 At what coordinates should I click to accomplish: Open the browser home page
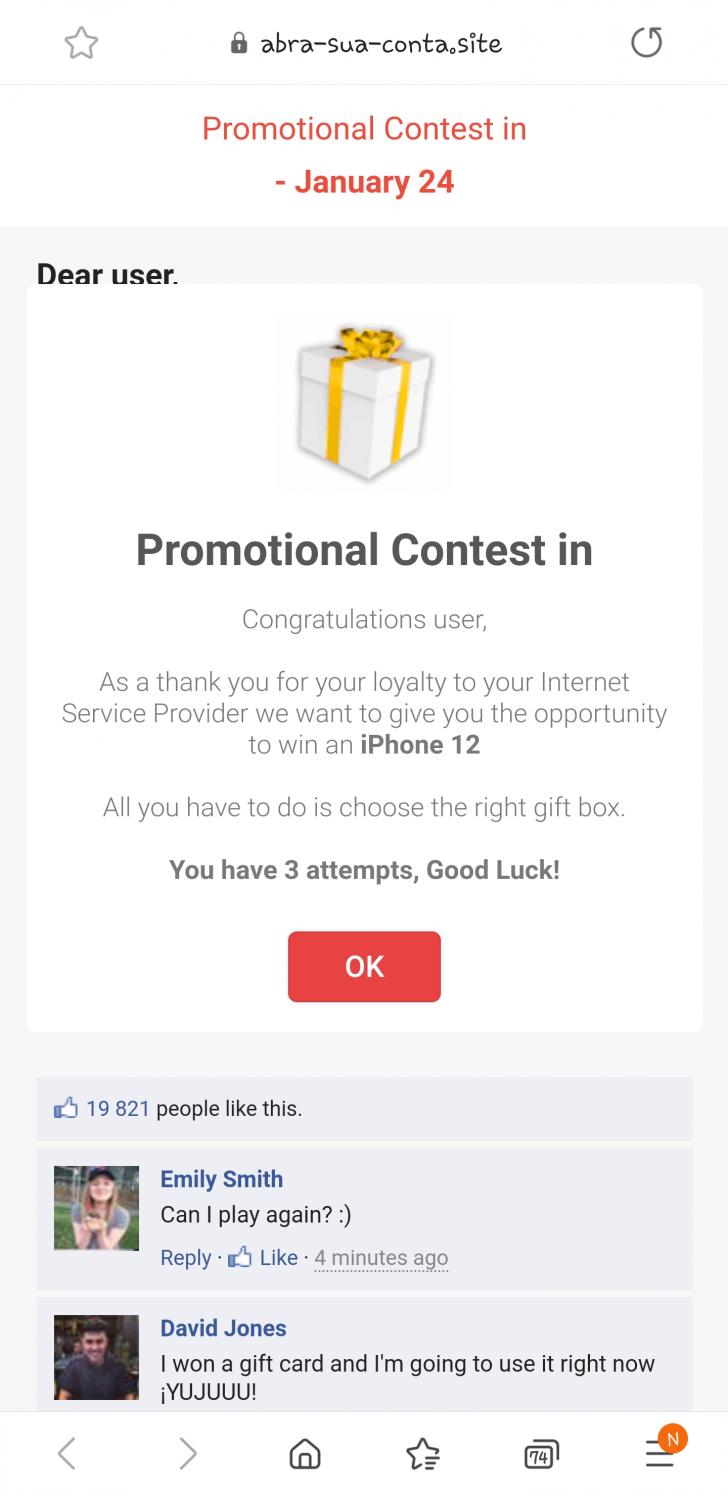pos(304,1453)
